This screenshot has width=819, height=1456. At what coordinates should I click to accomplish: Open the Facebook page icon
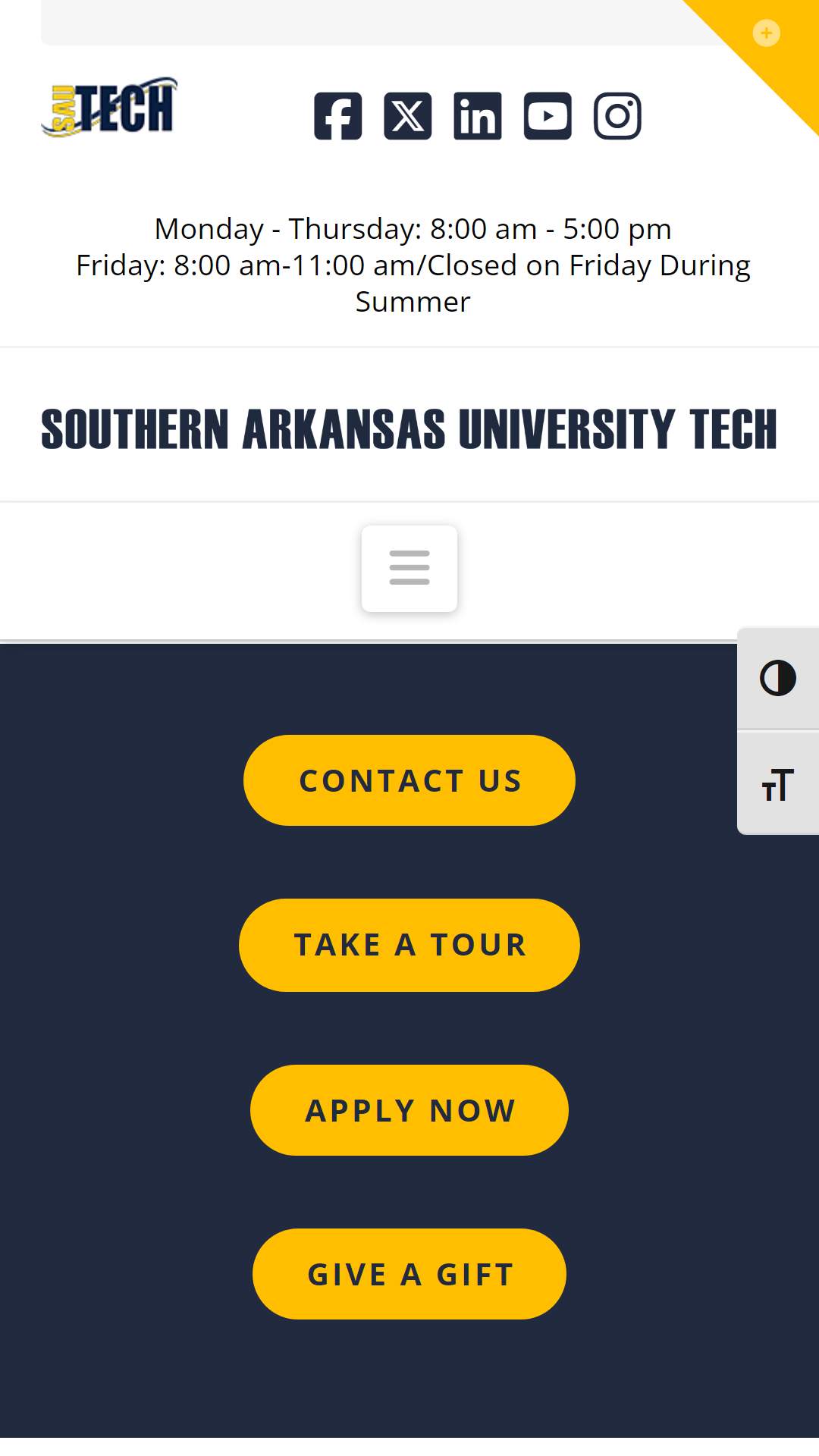pyautogui.click(x=338, y=116)
